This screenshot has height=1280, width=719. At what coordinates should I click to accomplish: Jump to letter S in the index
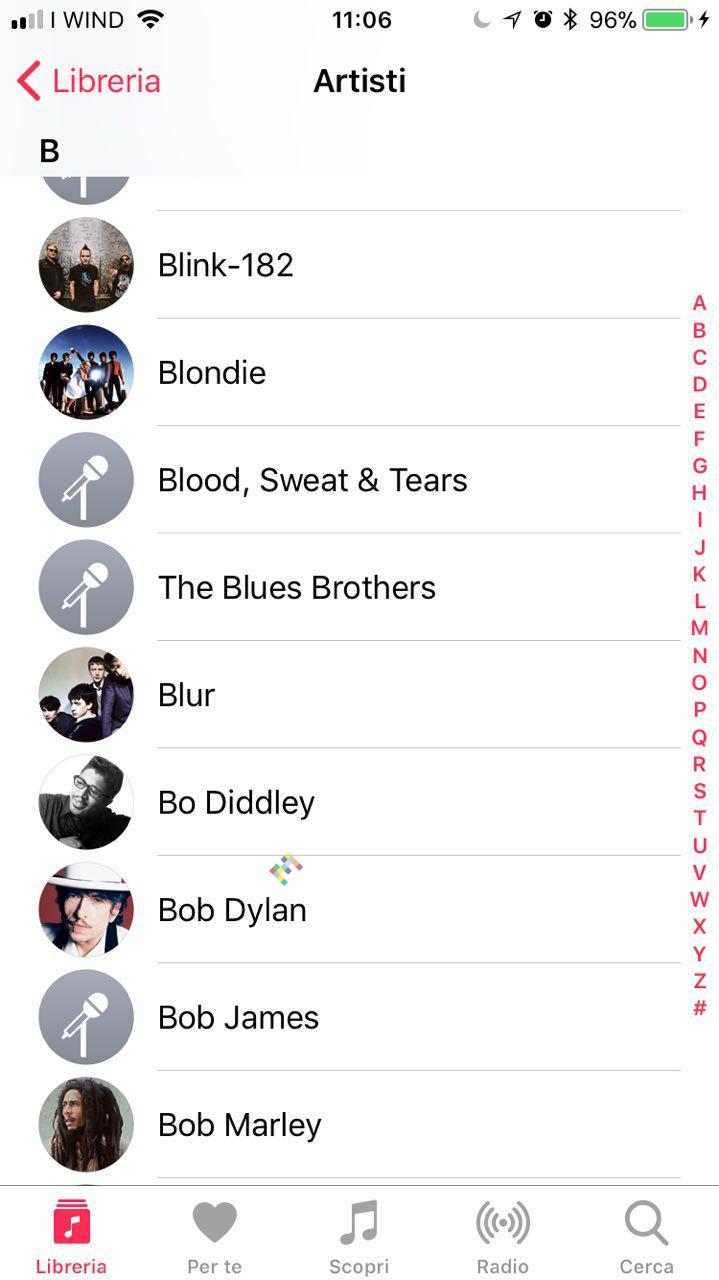point(699,791)
